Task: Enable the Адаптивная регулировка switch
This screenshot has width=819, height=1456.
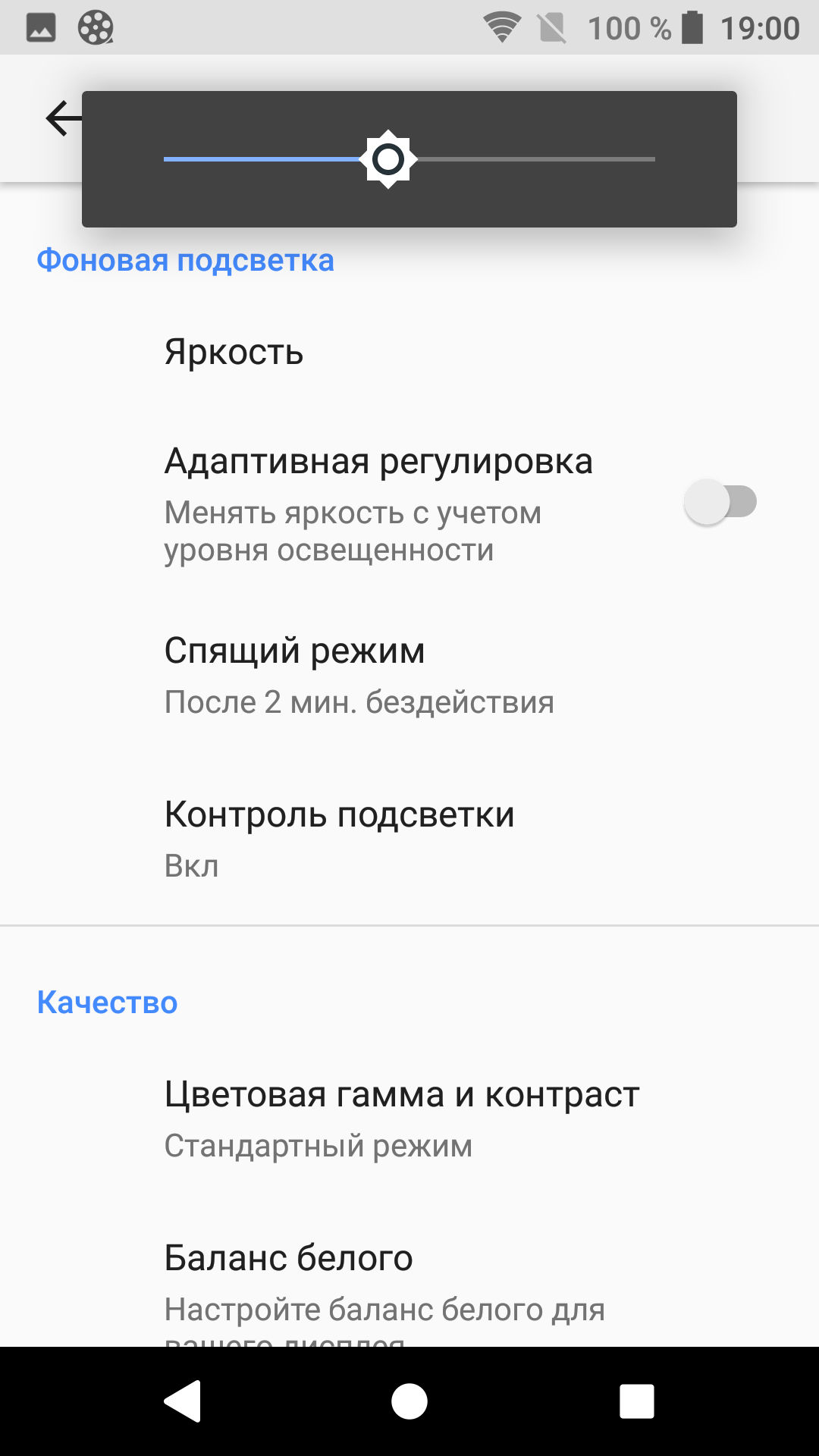Action: click(720, 502)
